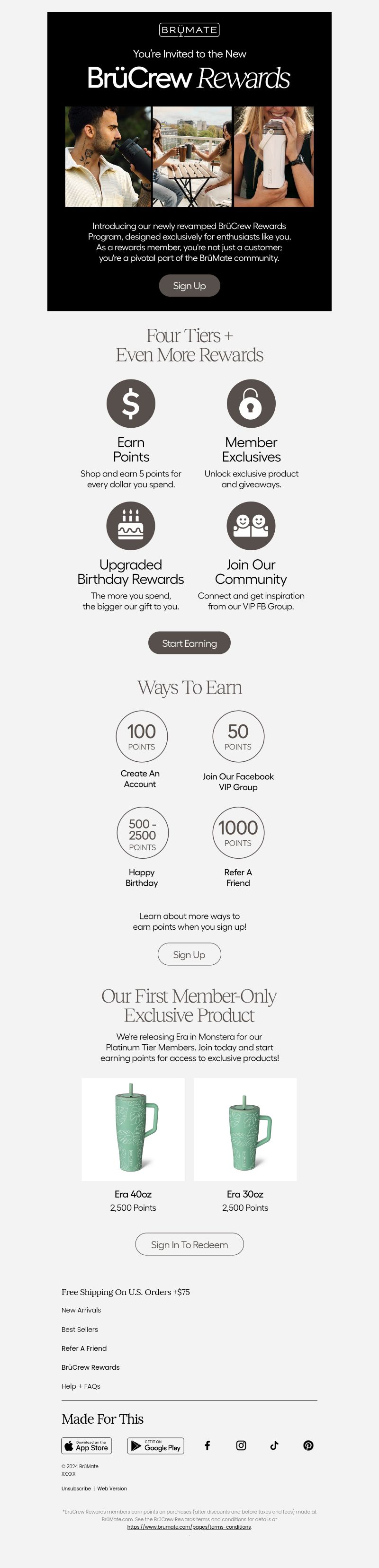Open the Era 40oz product image
Image resolution: width=379 pixels, height=1568 pixels.
coord(133,1129)
